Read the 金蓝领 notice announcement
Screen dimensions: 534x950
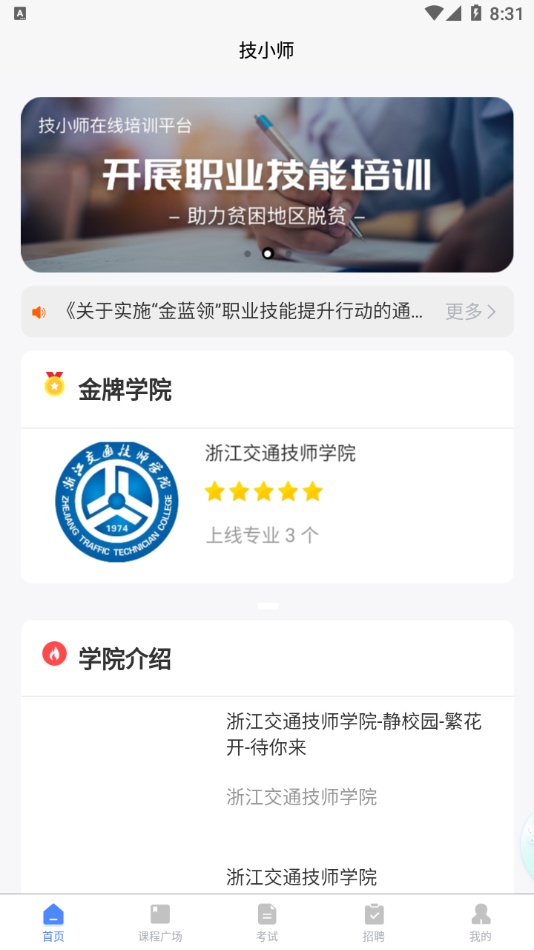coord(244,311)
